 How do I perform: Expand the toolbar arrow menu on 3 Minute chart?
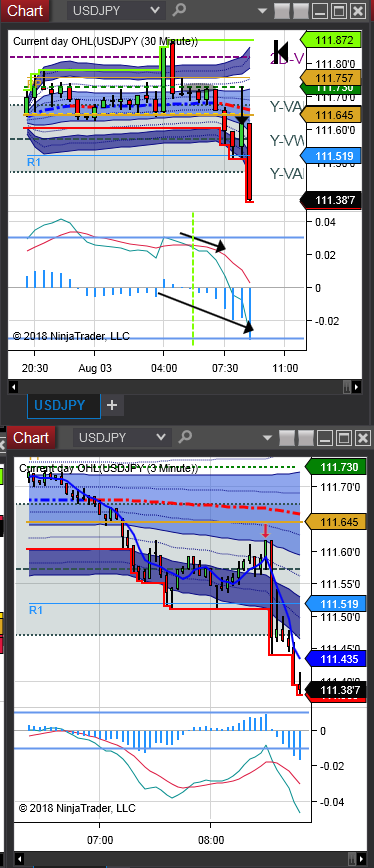pos(269,438)
